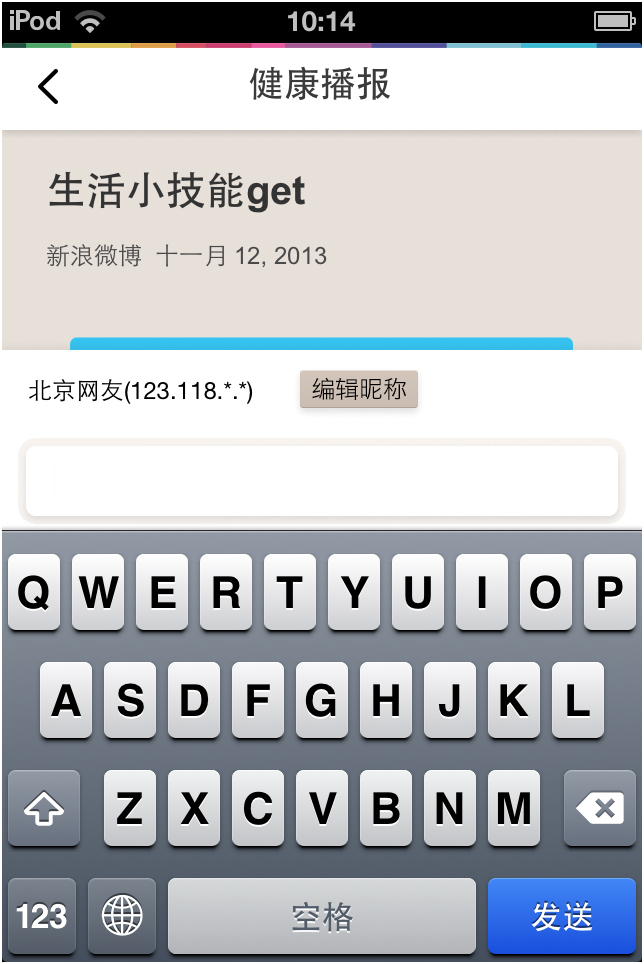The height and width of the screenshot is (964, 644).
Task: Focus the comment text field
Action: 321,481
